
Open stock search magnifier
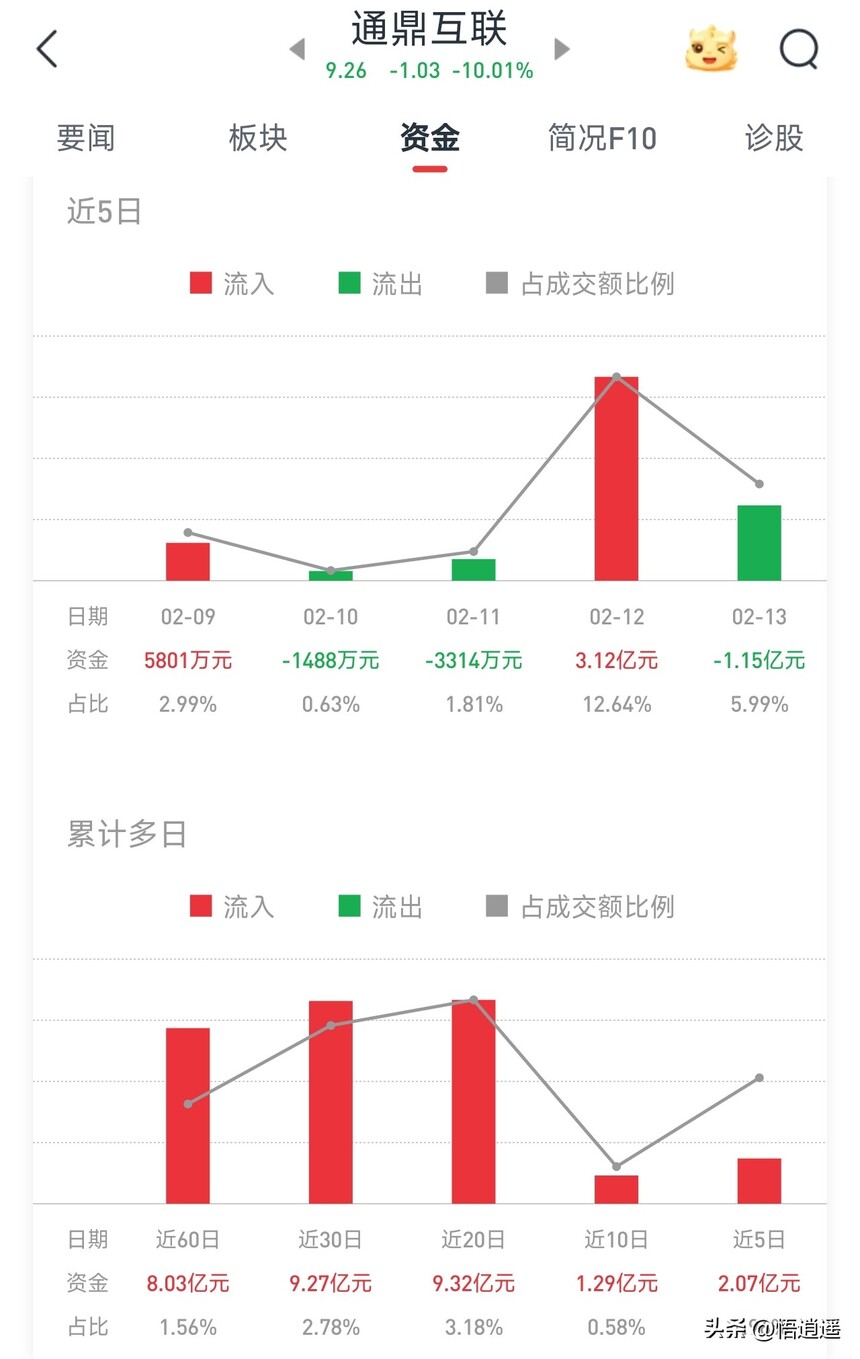[799, 48]
